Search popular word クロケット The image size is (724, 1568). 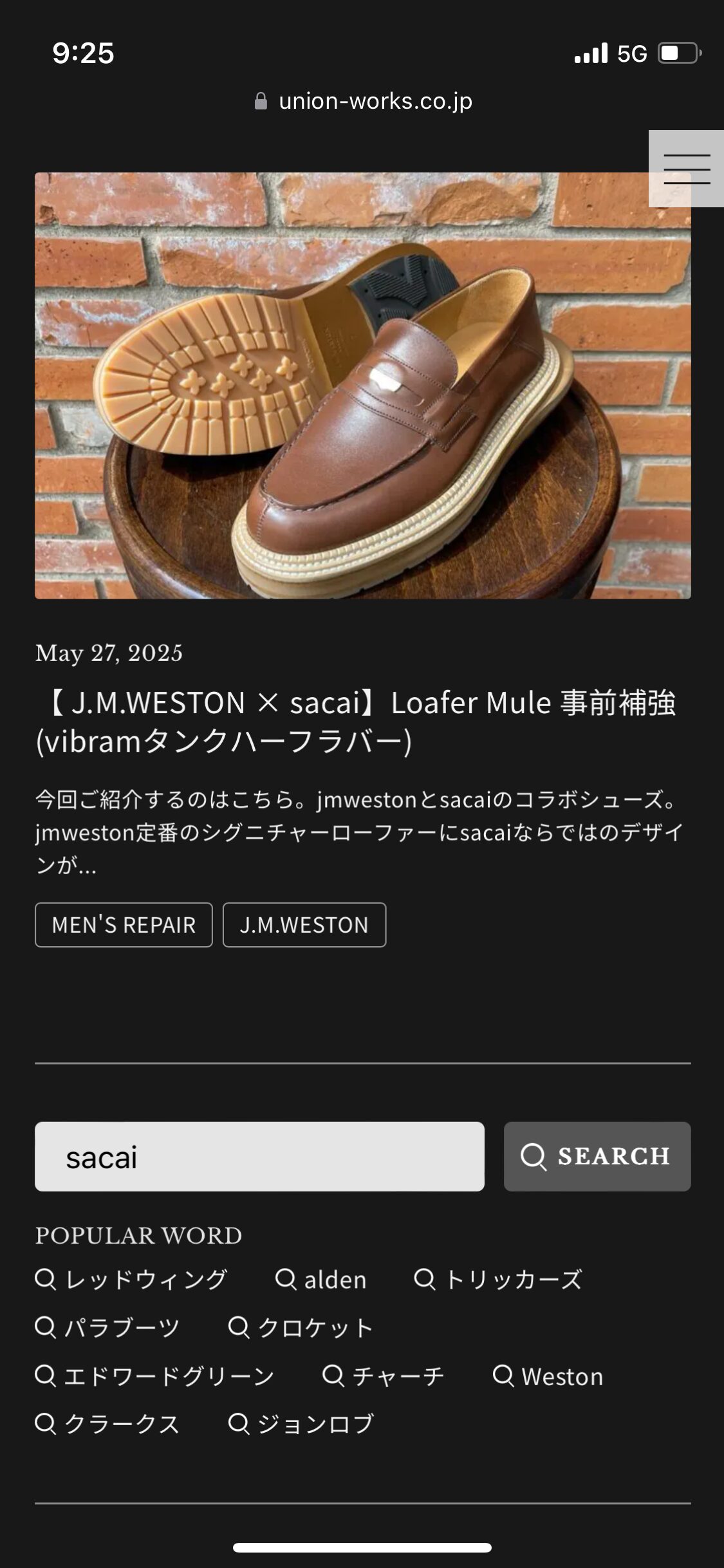[301, 1327]
